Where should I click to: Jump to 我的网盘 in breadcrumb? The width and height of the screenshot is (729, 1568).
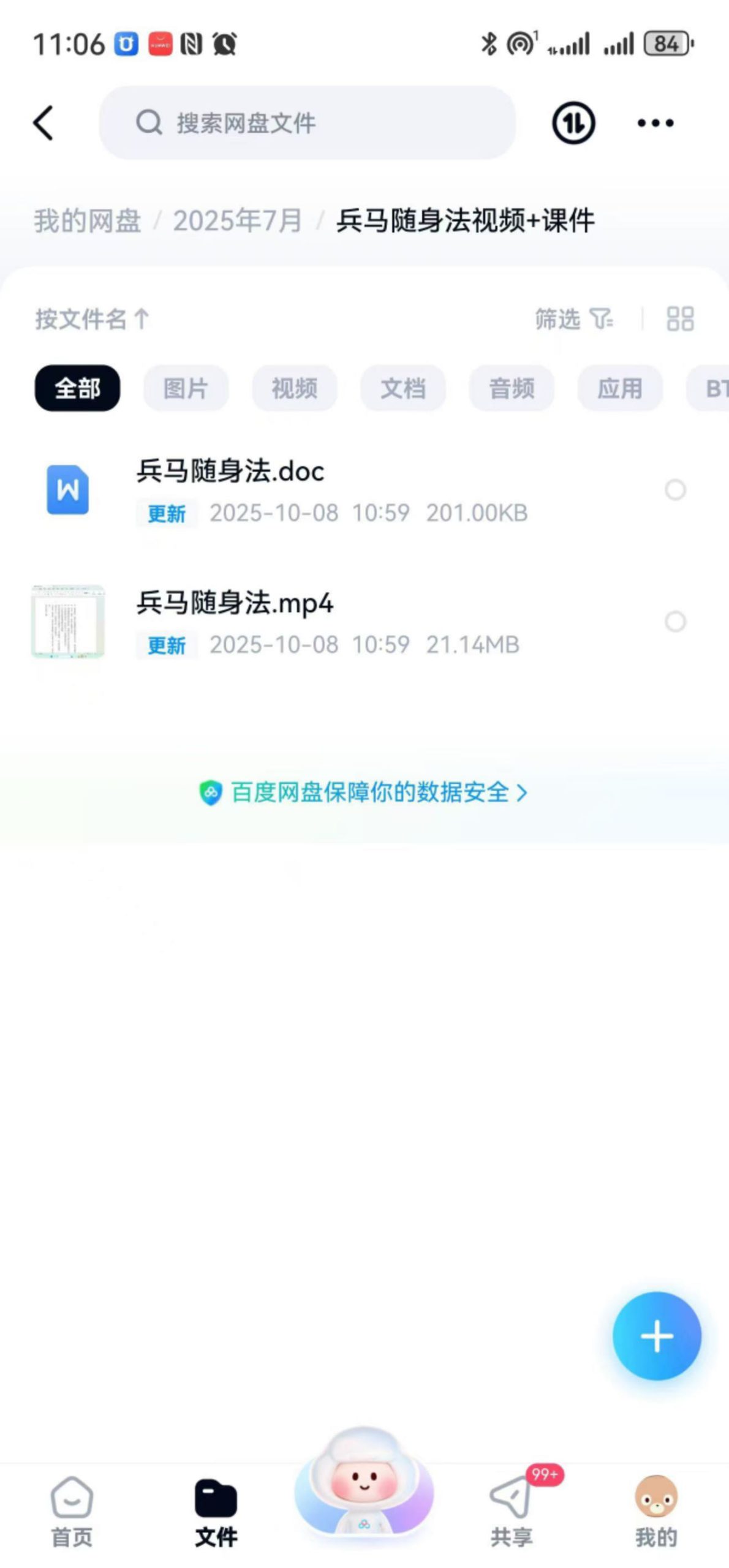tap(87, 221)
